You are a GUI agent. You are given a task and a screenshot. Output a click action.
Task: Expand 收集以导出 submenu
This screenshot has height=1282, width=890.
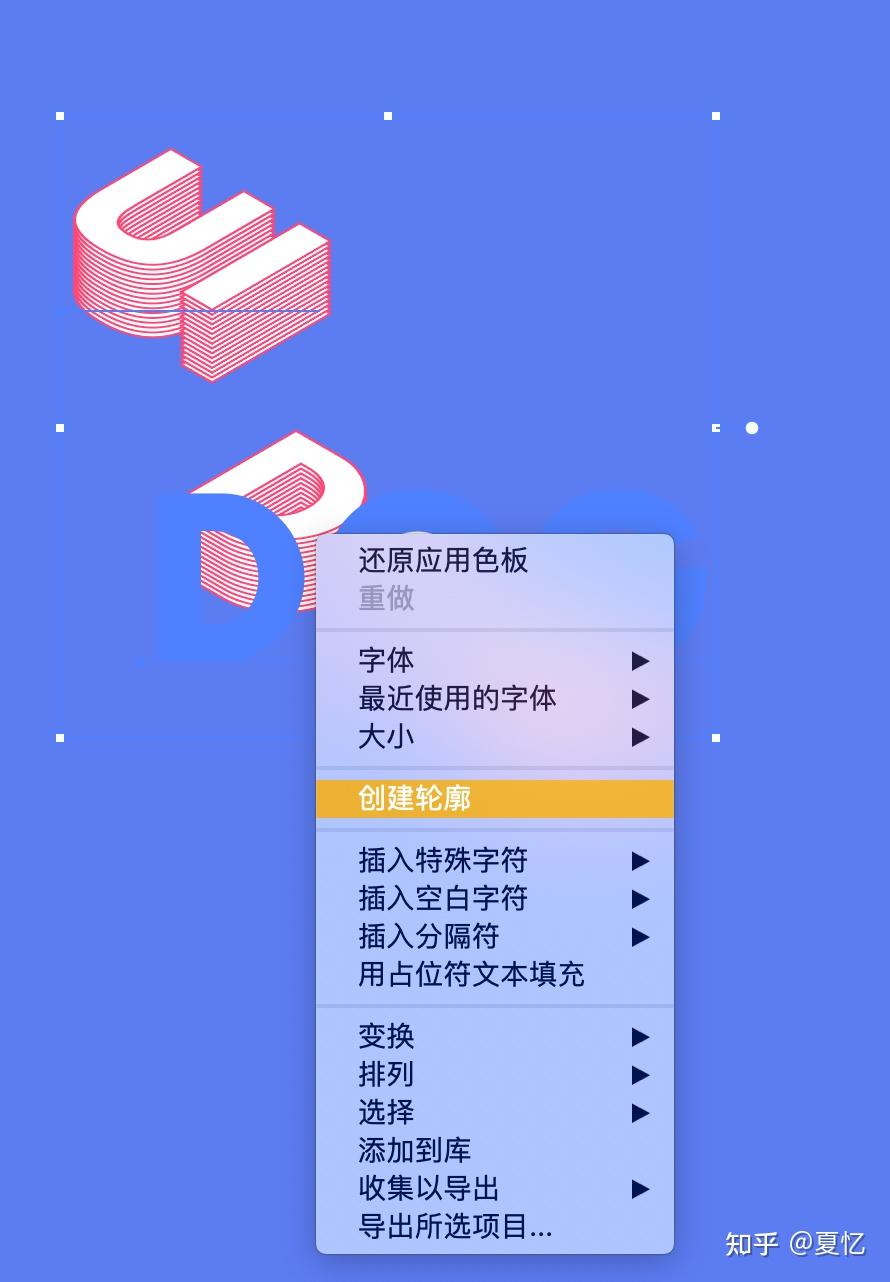coord(428,1188)
